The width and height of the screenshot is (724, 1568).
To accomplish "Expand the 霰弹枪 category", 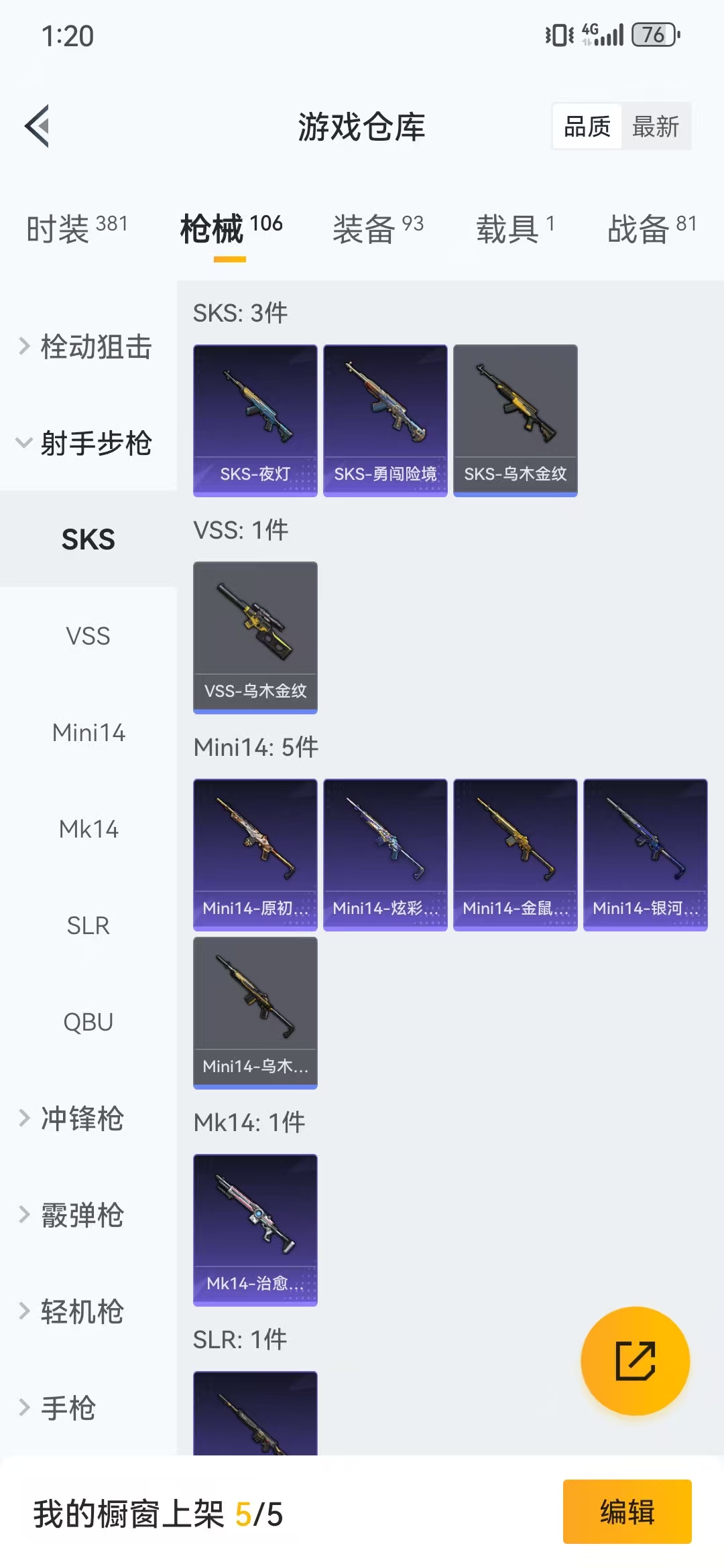I will click(80, 1215).
